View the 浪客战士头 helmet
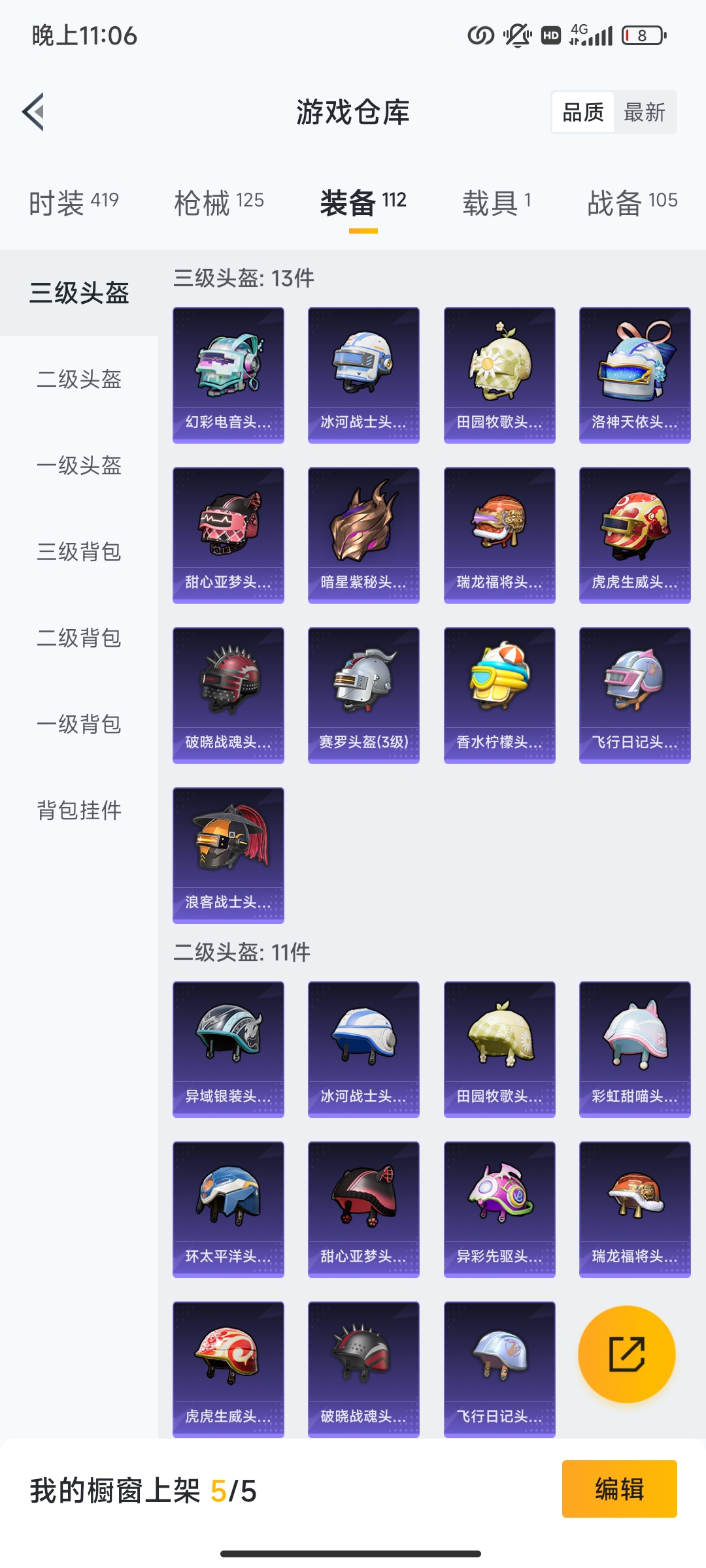Screen dimensions: 706x1568 228,855
